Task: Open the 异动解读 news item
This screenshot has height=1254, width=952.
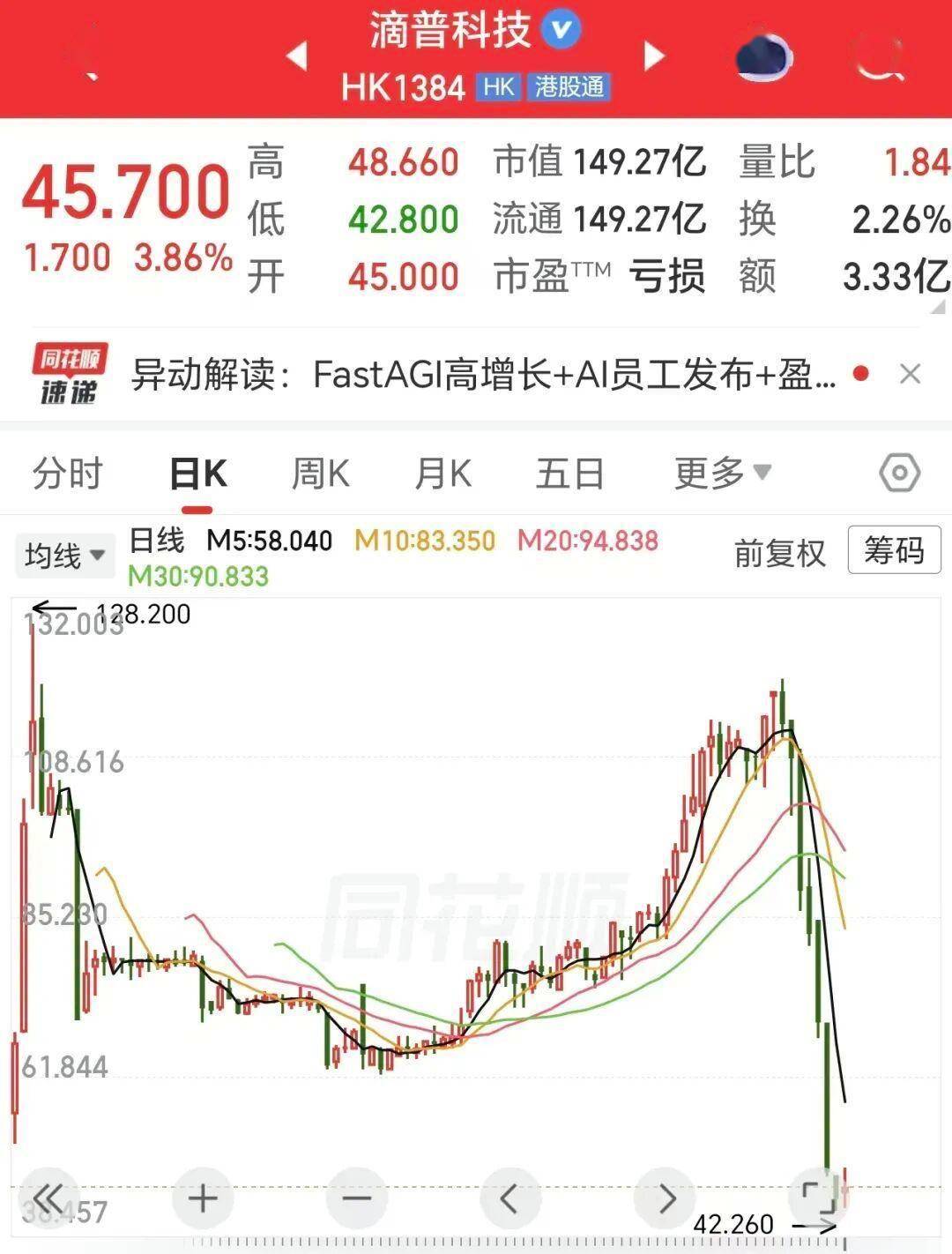Action: (483, 376)
